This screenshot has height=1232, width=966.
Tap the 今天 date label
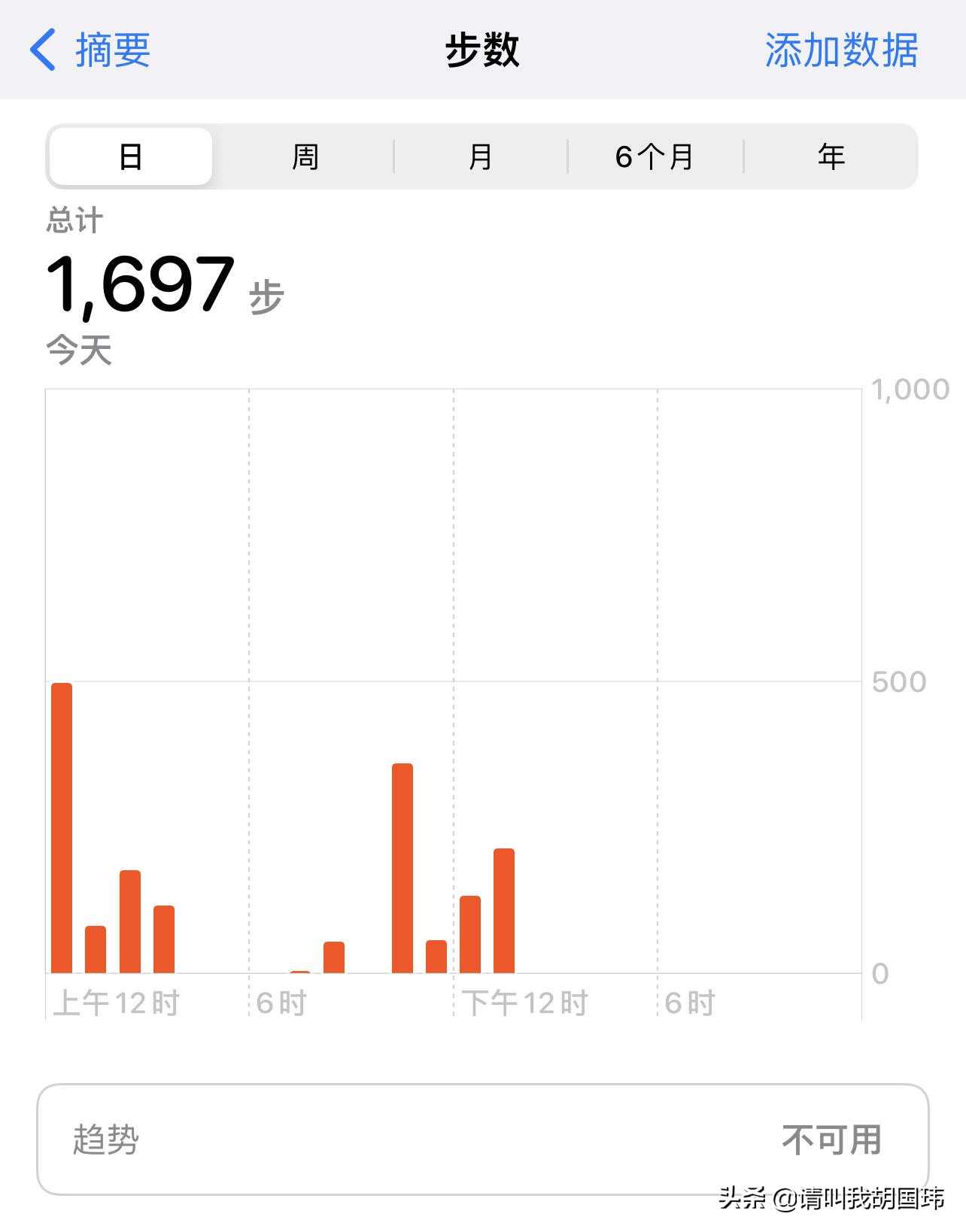[x=77, y=350]
